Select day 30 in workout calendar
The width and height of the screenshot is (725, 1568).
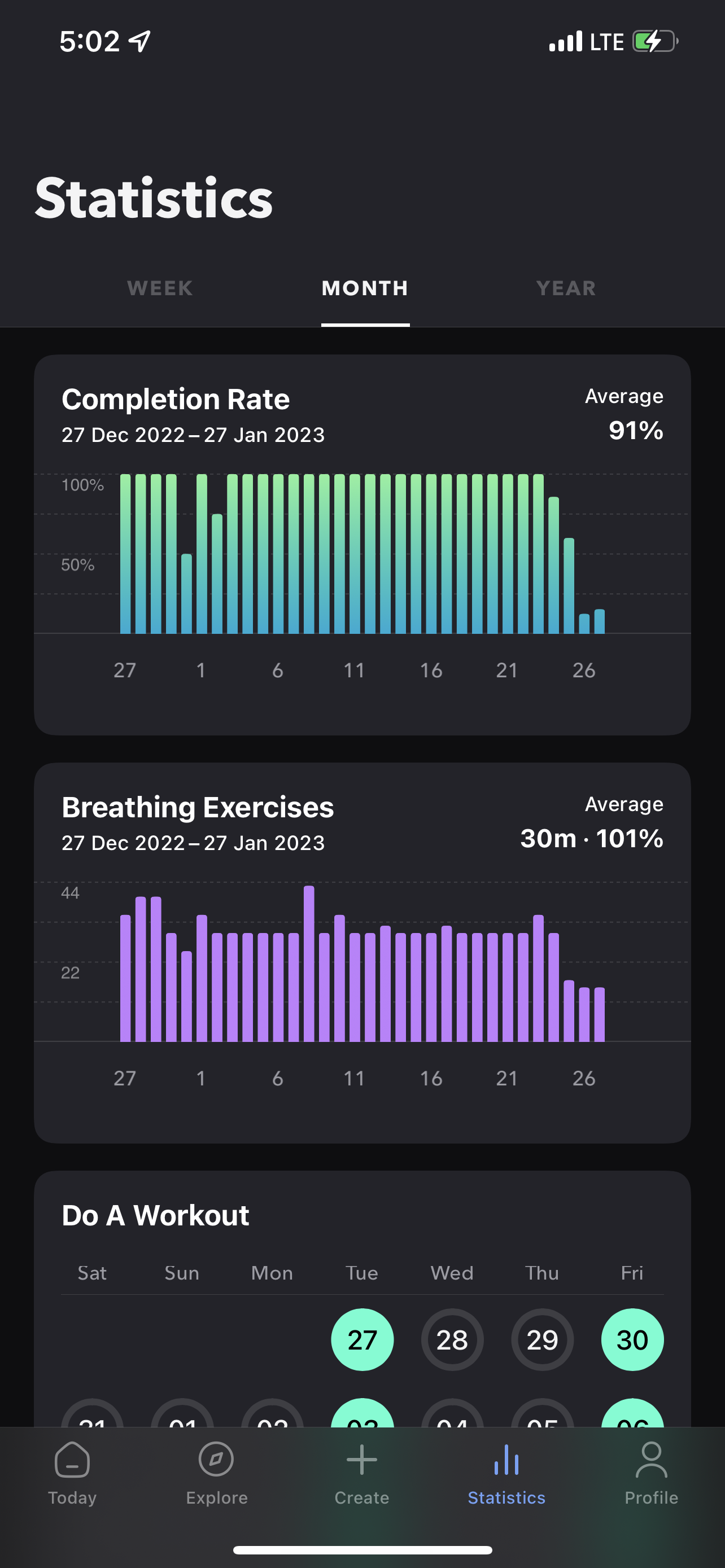tap(632, 1340)
